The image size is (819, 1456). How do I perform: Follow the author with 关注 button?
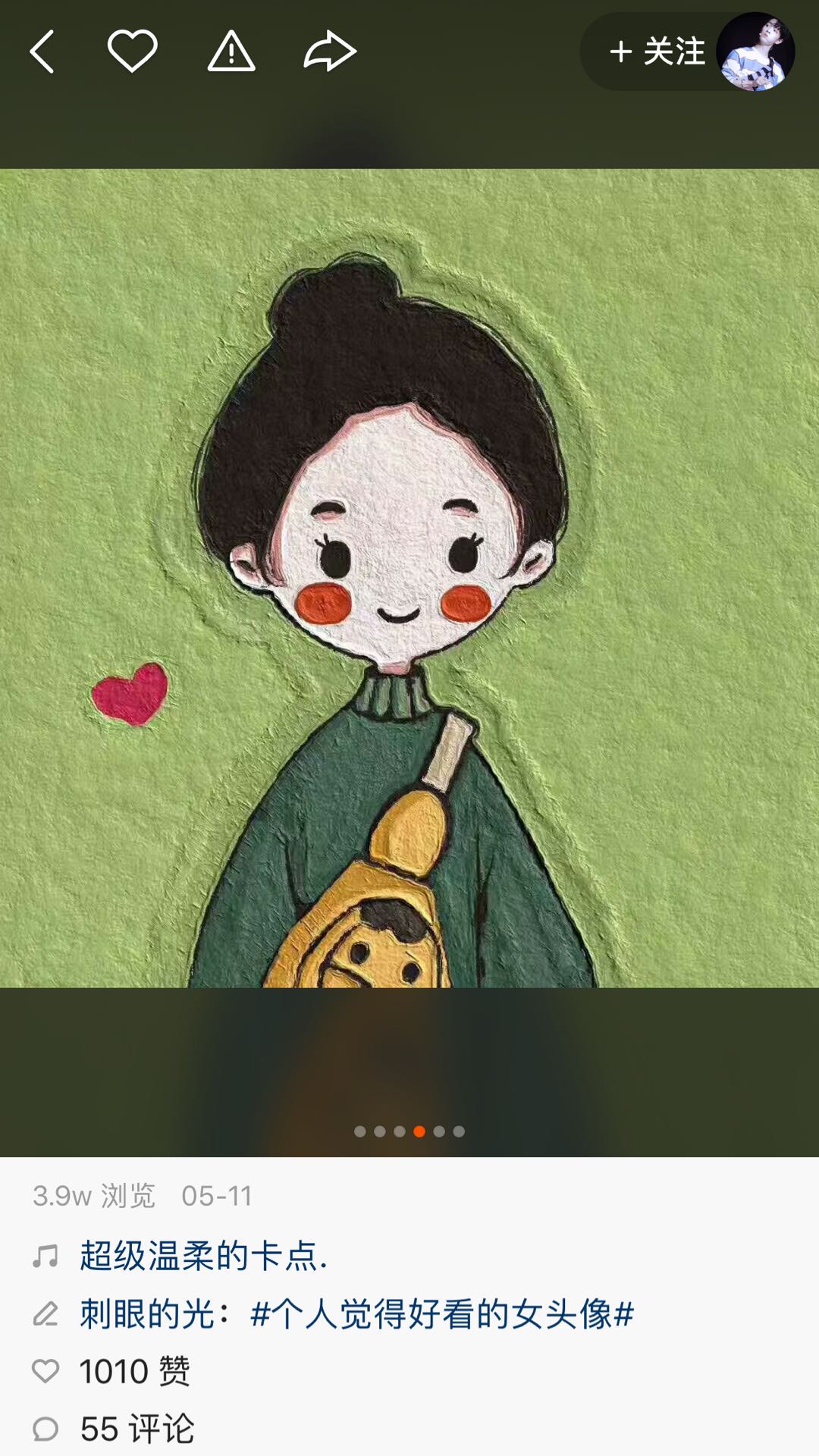click(x=657, y=52)
